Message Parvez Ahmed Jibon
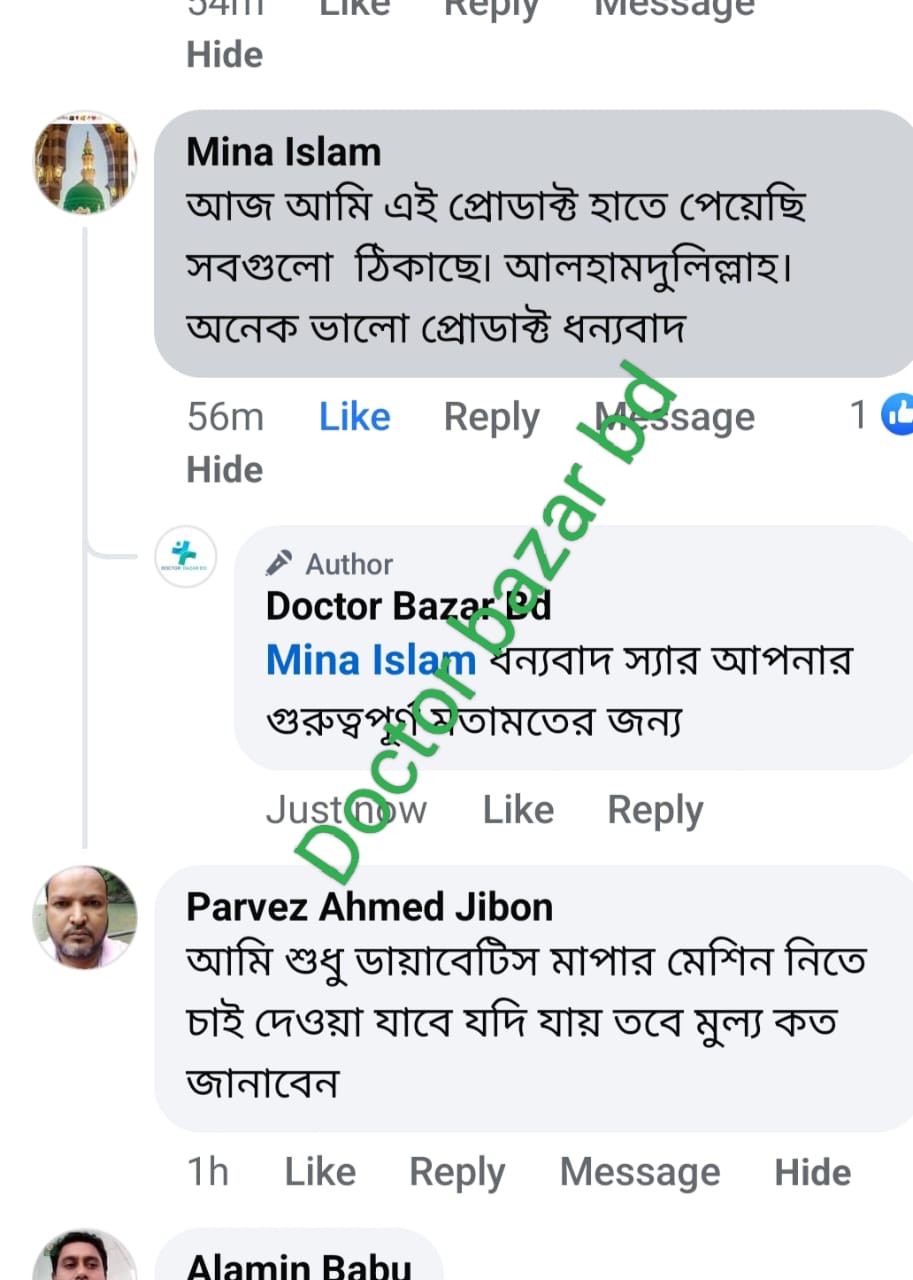Screen dimensions: 913x1280 (x=639, y=1172)
